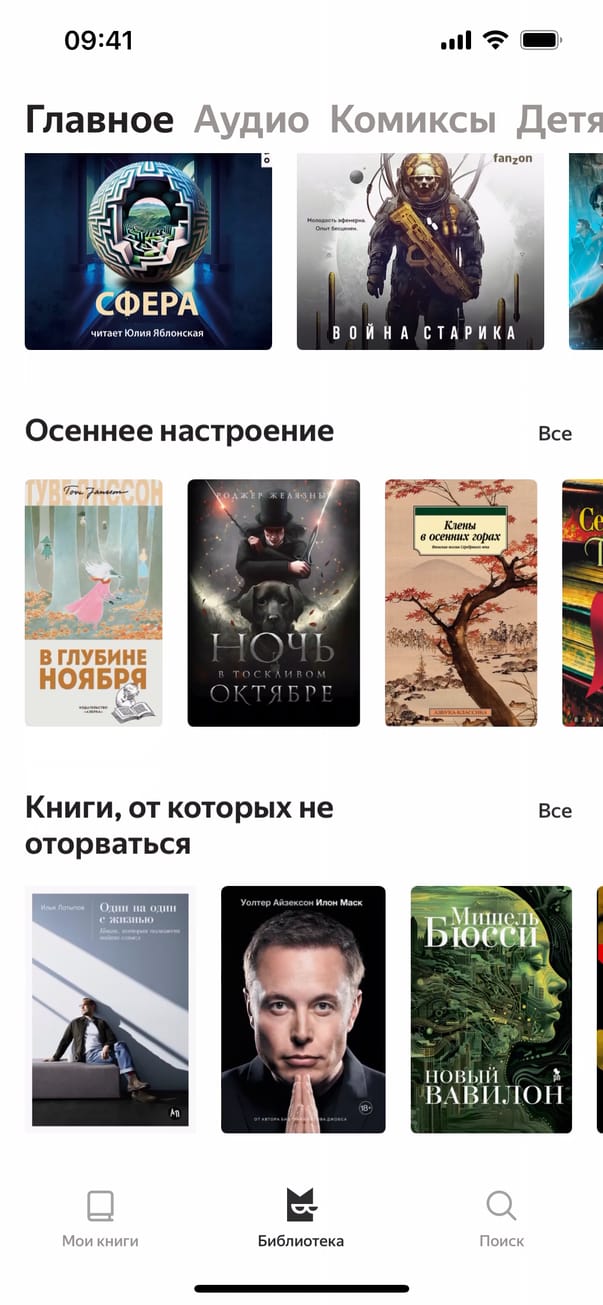The image size is (603, 1305).
Task: Open the Один на один с жизнью book
Action: [110, 1008]
